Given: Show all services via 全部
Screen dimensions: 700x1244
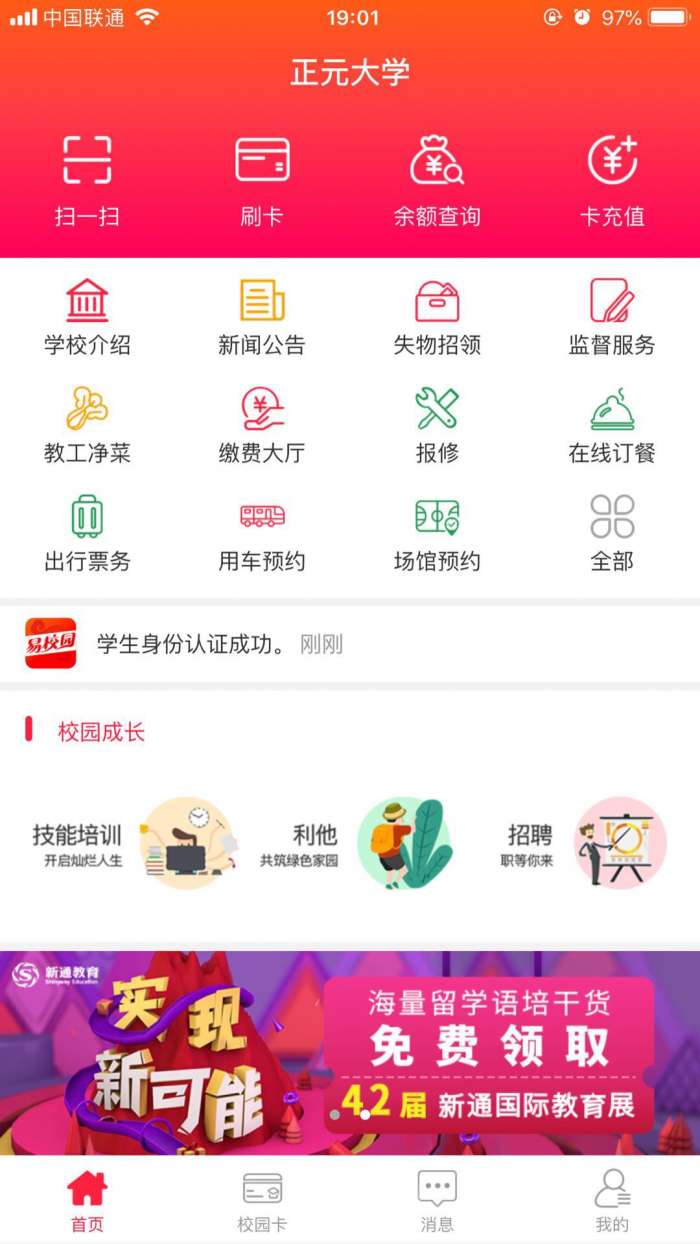Looking at the screenshot, I should [612, 533].
